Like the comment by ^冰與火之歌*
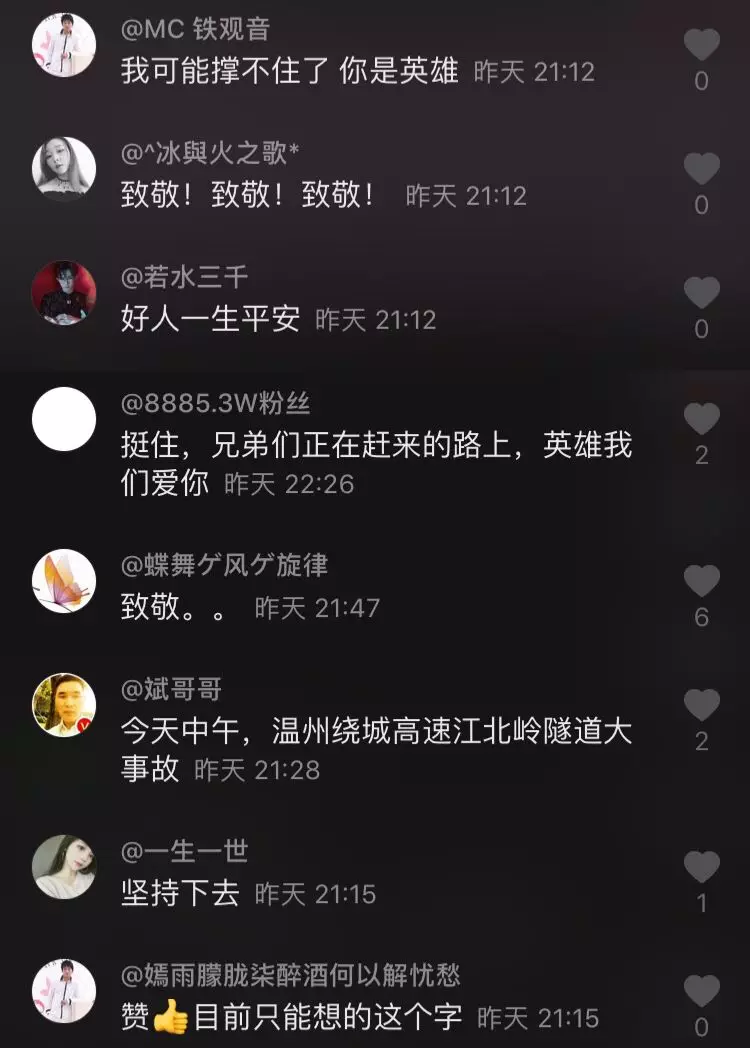This screenshot has height=1048, width=750. (x=702, y=168)
